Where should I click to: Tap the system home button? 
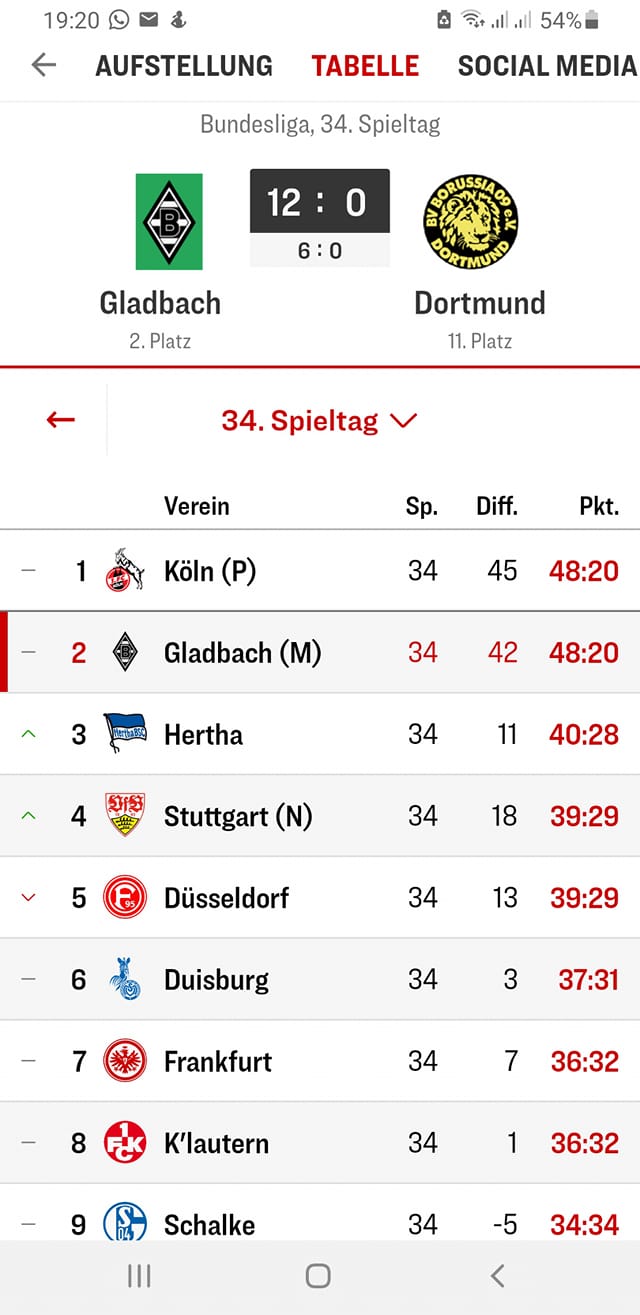pyautogui.click(x=318, y=1275)
